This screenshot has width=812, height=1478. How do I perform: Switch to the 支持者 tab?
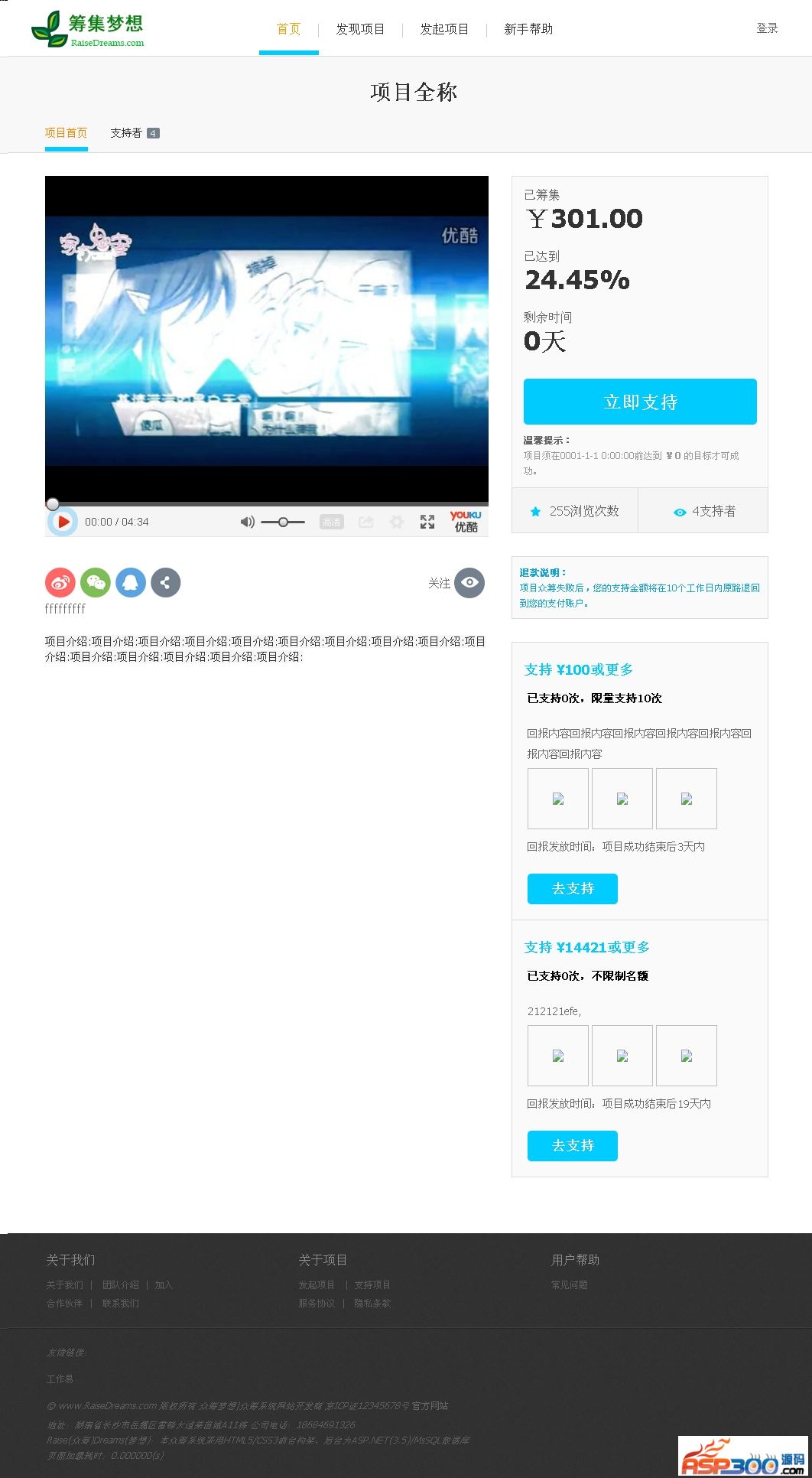[x=126, y=133]
